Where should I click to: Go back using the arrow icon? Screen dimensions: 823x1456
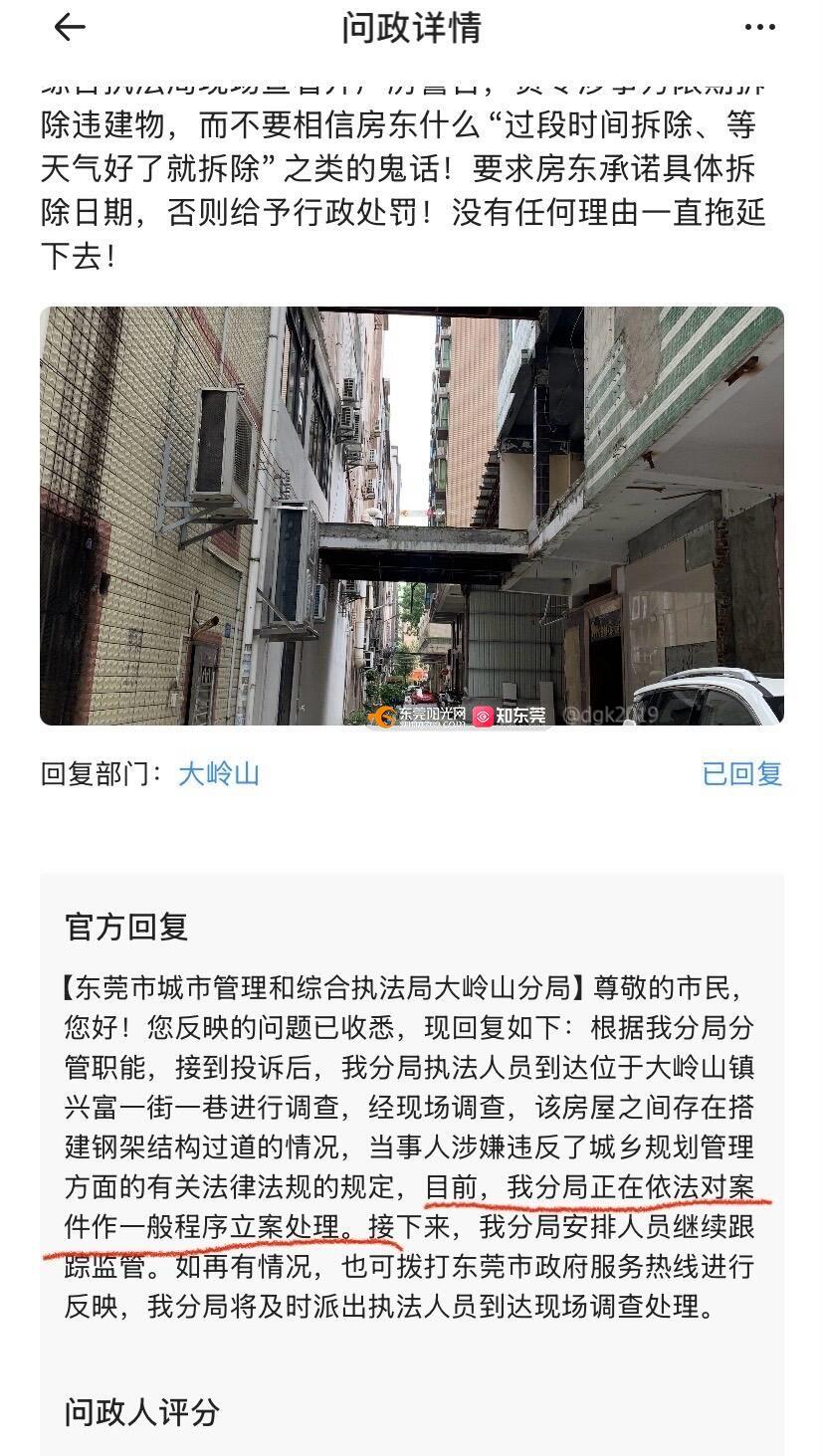(x=69, y=28)
